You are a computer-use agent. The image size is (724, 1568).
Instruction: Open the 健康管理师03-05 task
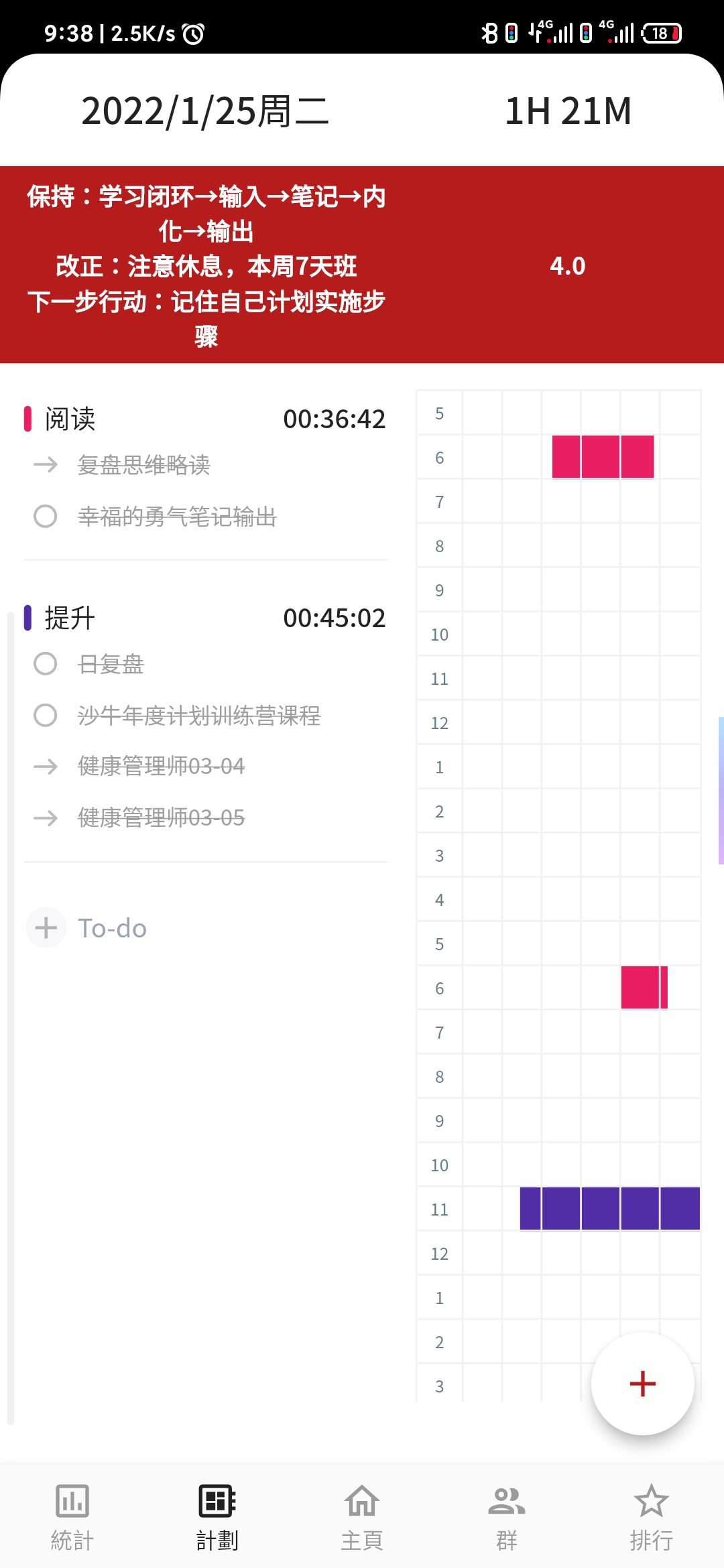coord(161,818)
